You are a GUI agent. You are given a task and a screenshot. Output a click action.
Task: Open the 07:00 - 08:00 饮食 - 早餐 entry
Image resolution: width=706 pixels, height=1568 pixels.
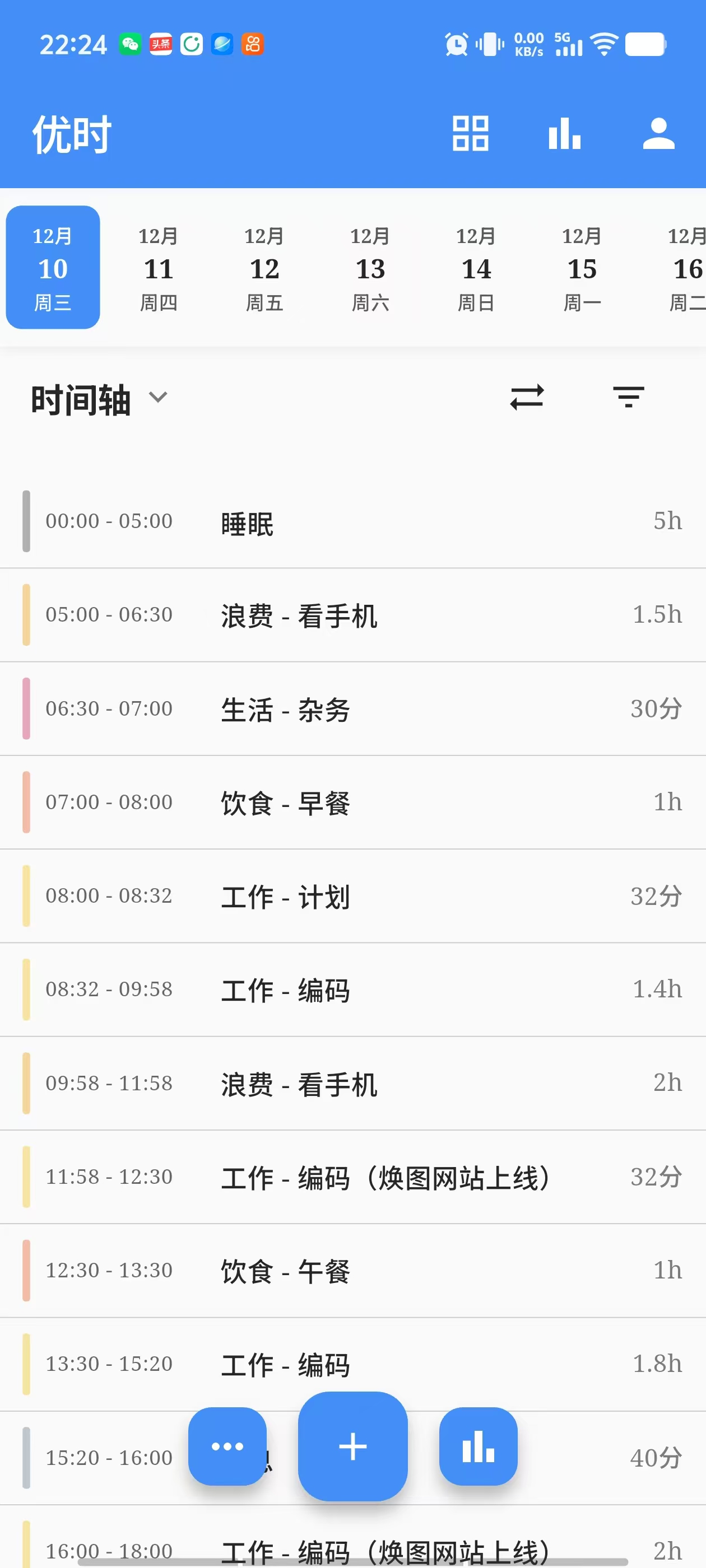coord(352,802)
